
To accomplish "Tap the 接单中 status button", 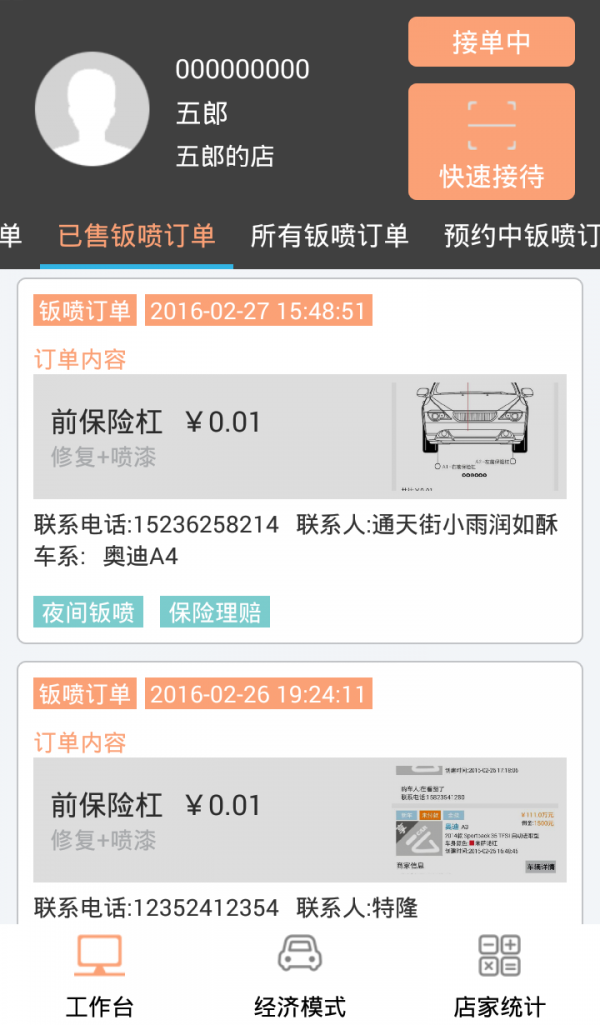I will tap(491, 42).
